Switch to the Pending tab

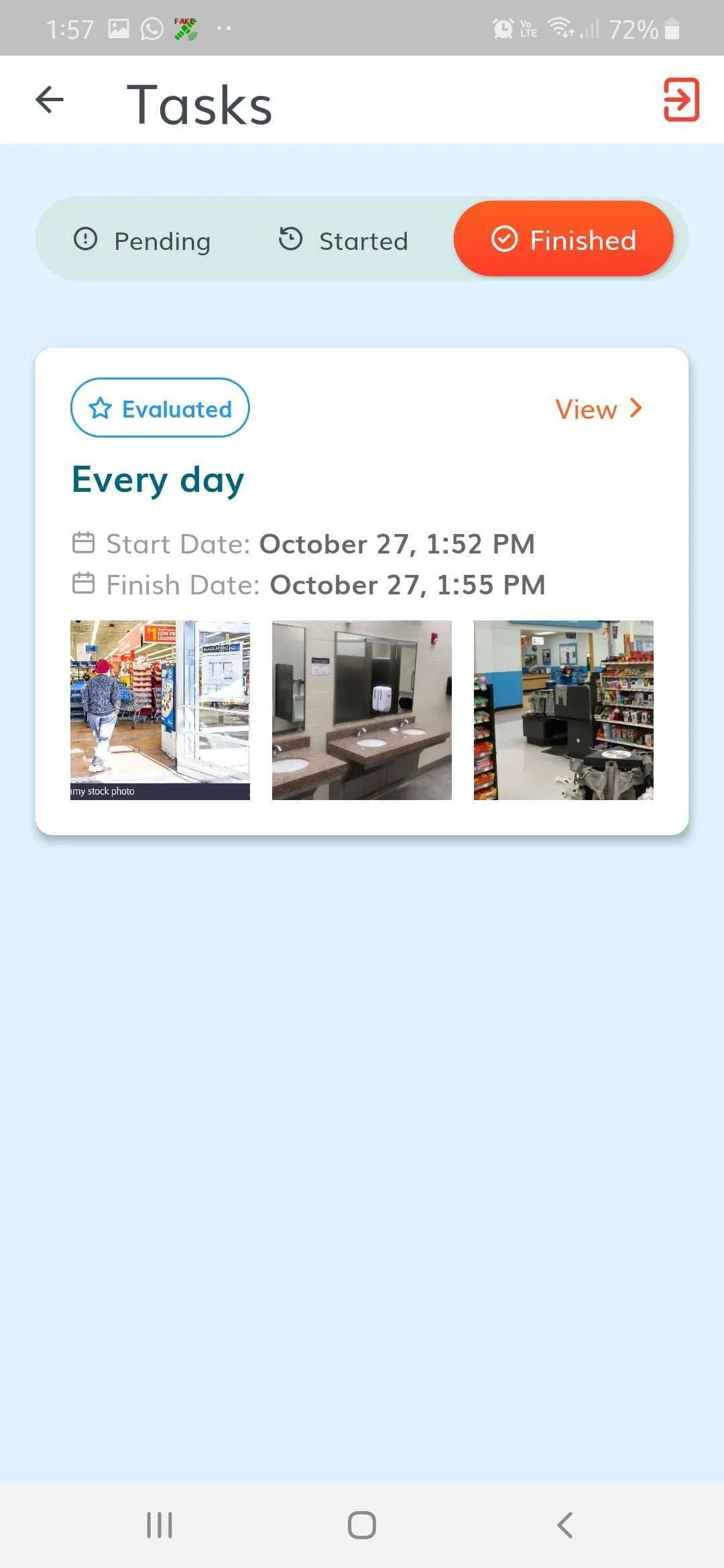pos(142,241)
